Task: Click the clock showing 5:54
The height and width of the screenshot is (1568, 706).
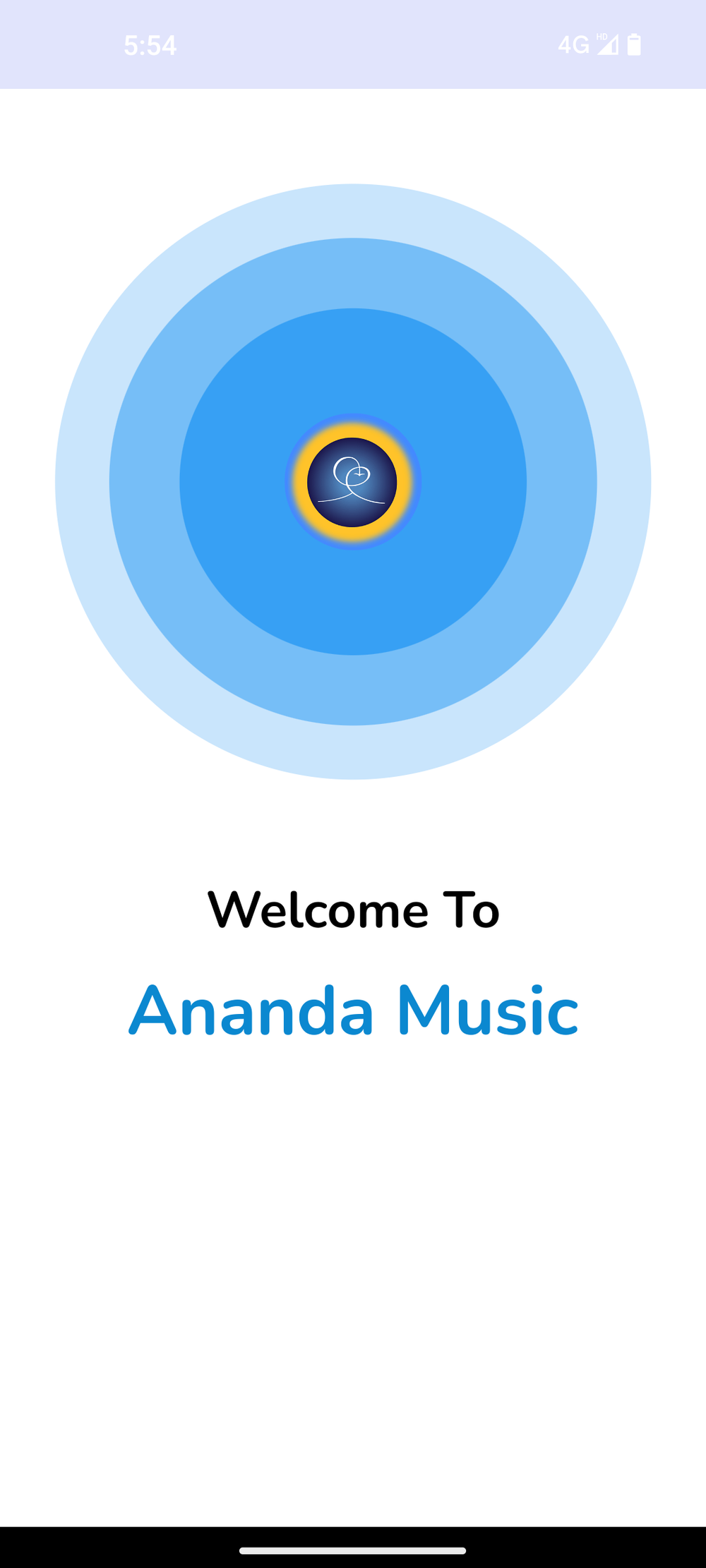Action: coord(150,45)
